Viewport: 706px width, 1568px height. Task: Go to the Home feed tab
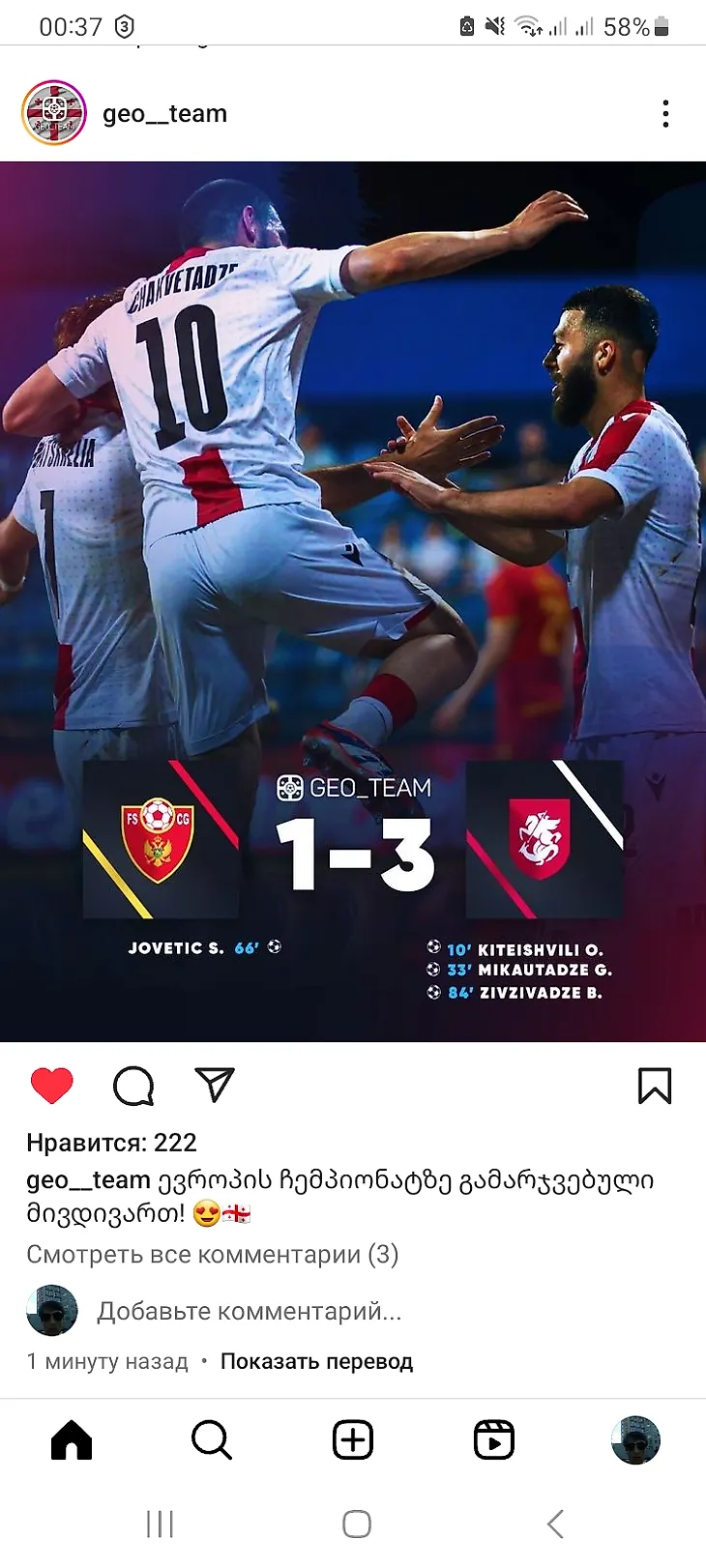tap(72, 1439)
